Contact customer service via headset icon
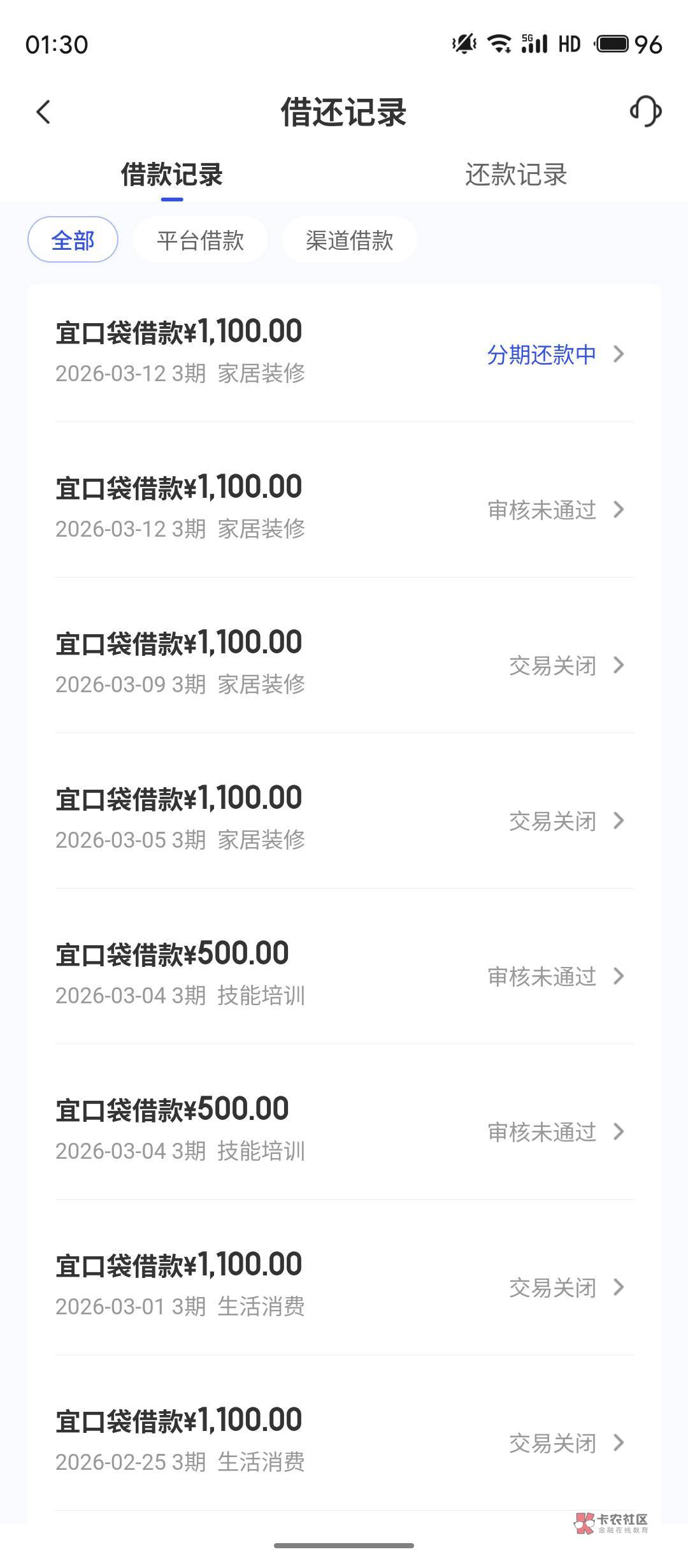Viewport: 688px width, 1568px height. [645, 112]
